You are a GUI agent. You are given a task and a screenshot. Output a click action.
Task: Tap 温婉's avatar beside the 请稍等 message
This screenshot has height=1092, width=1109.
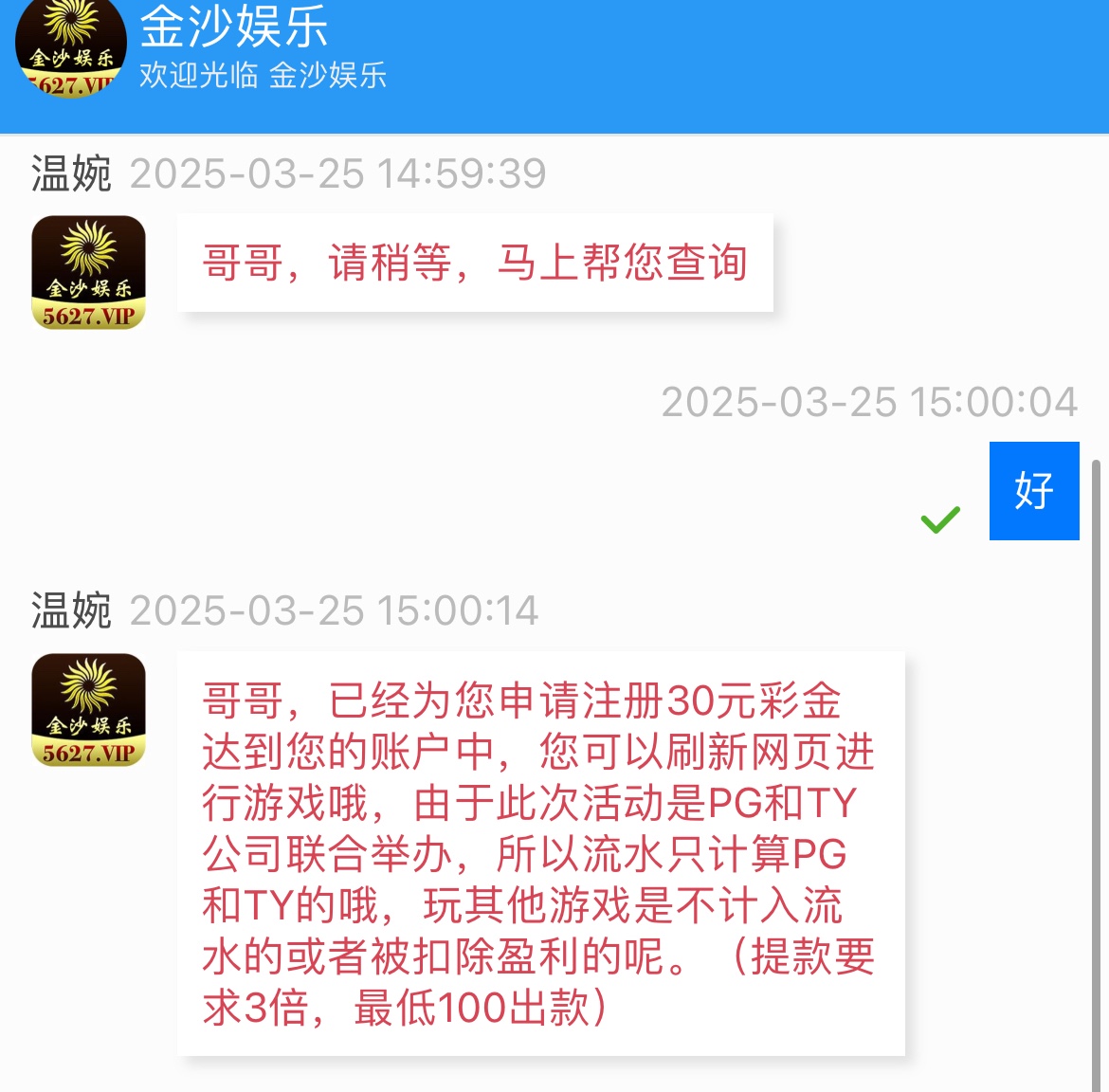click(x=88, y=273)
